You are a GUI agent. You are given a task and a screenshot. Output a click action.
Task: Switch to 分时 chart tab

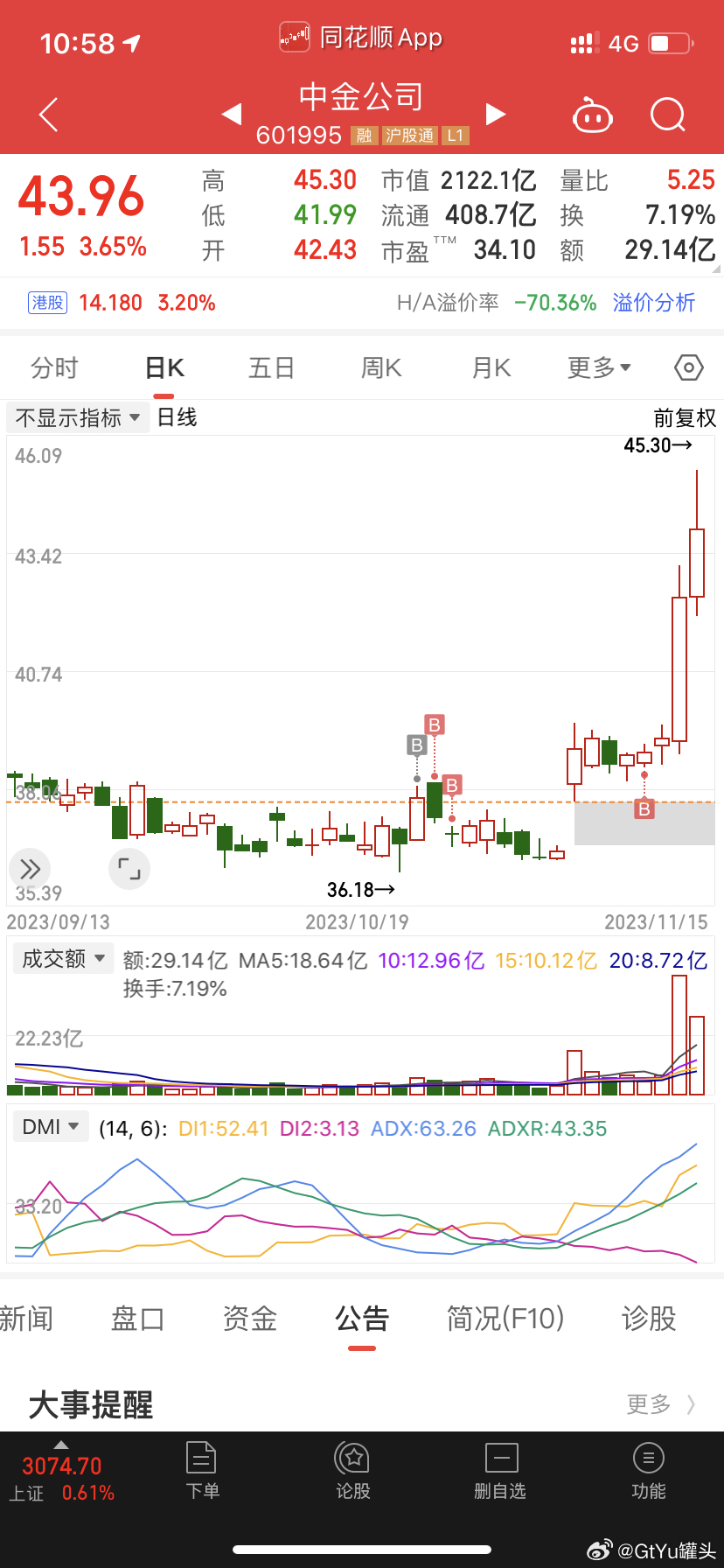click(54, 367)
